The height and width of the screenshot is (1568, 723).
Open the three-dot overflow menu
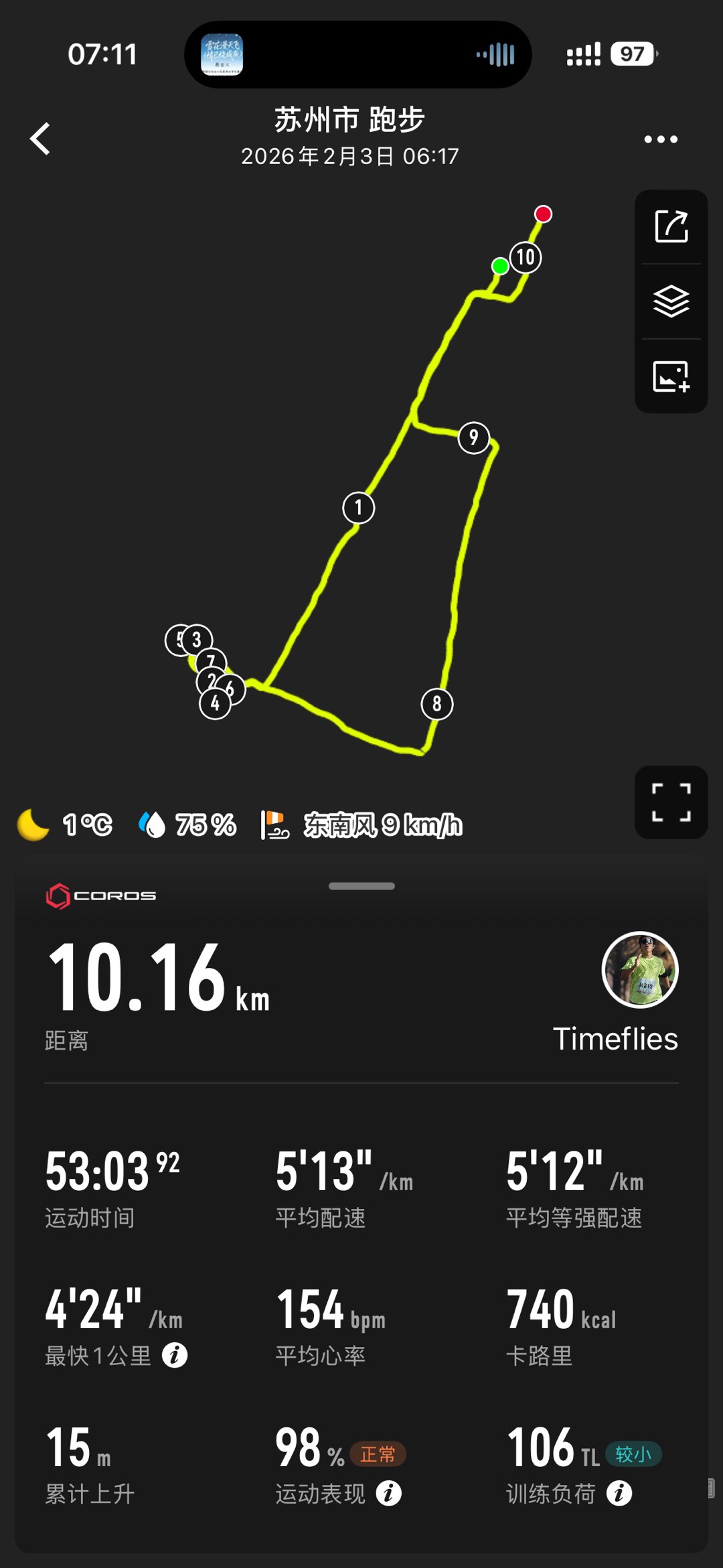pos(660,139)
